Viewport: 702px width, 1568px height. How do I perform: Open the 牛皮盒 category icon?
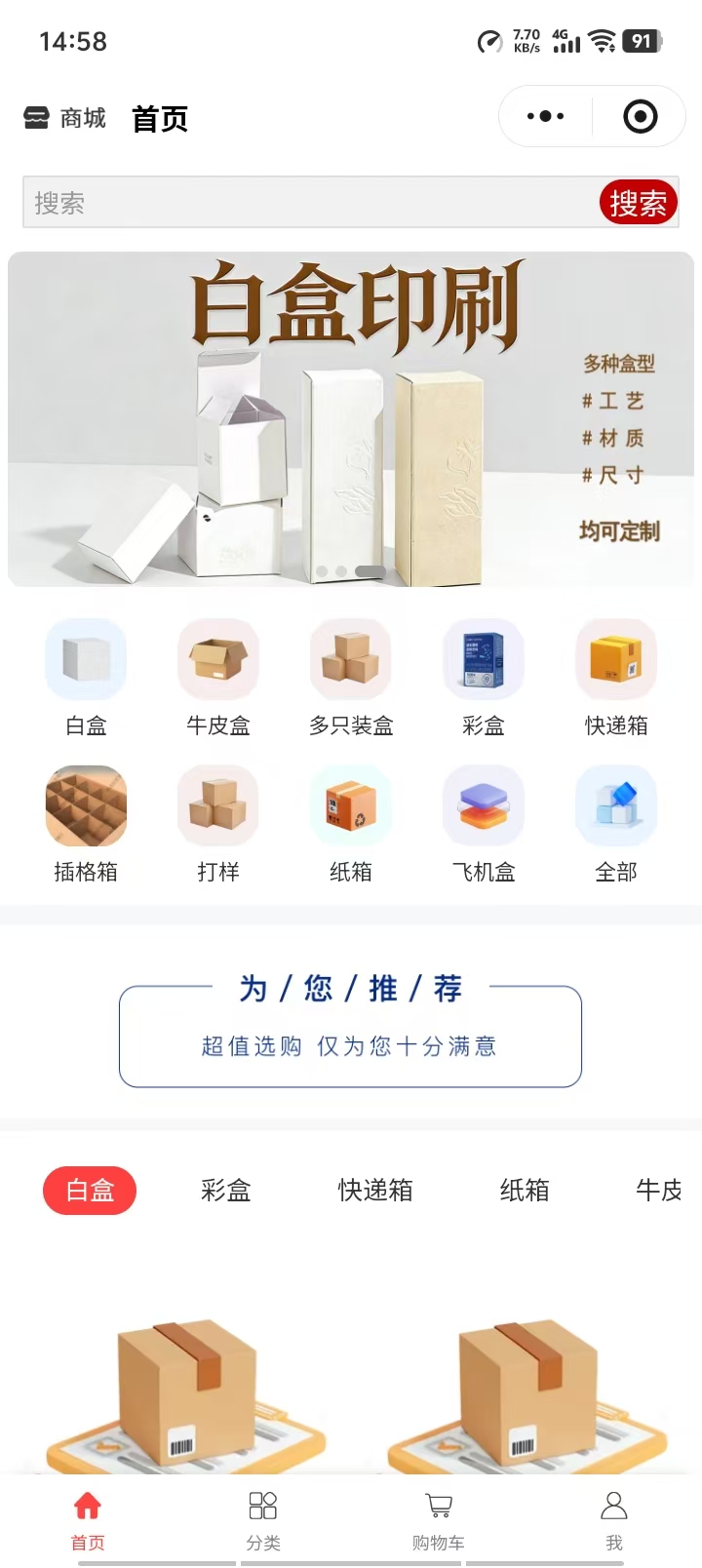coord(218,660)
